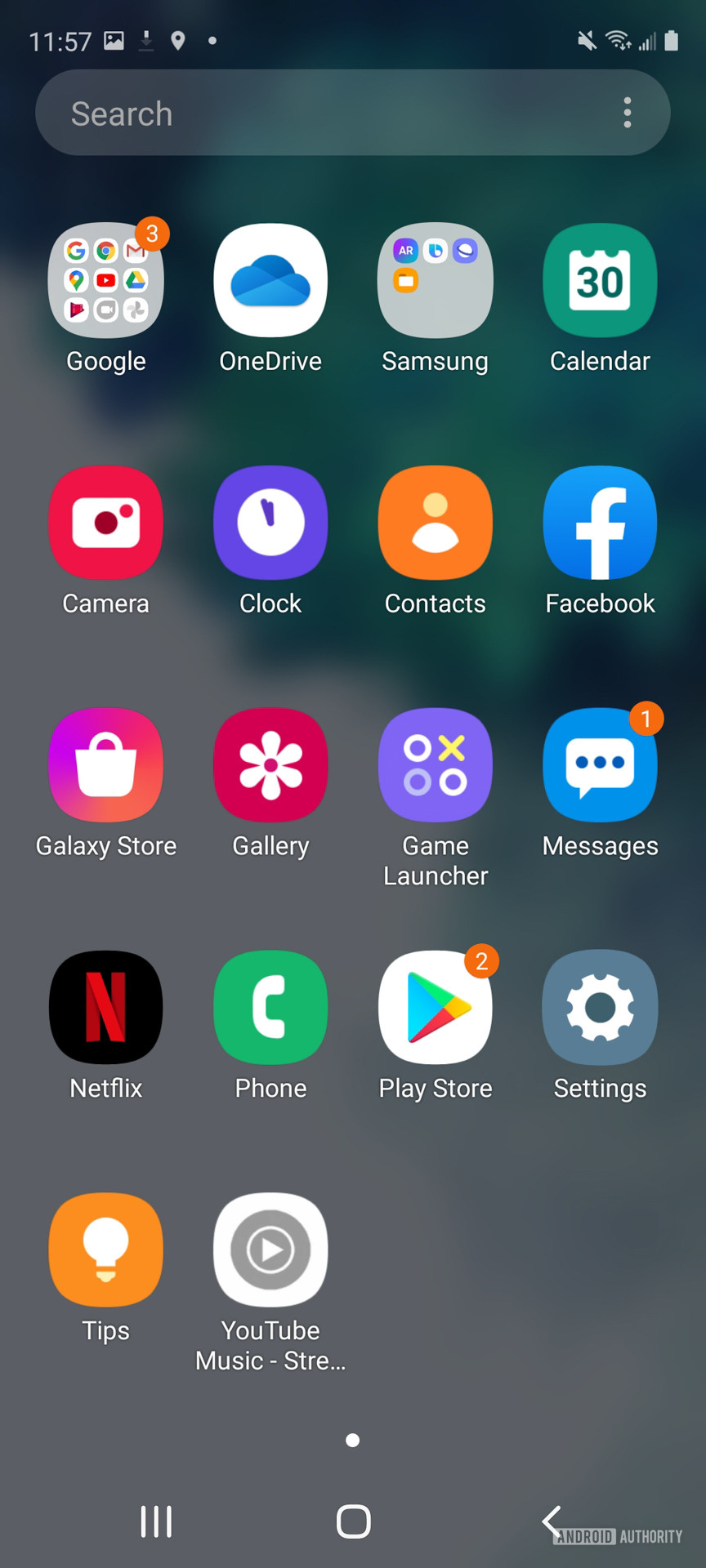
Task: Open Messages with one unread badge
Action: coord(600,765)
